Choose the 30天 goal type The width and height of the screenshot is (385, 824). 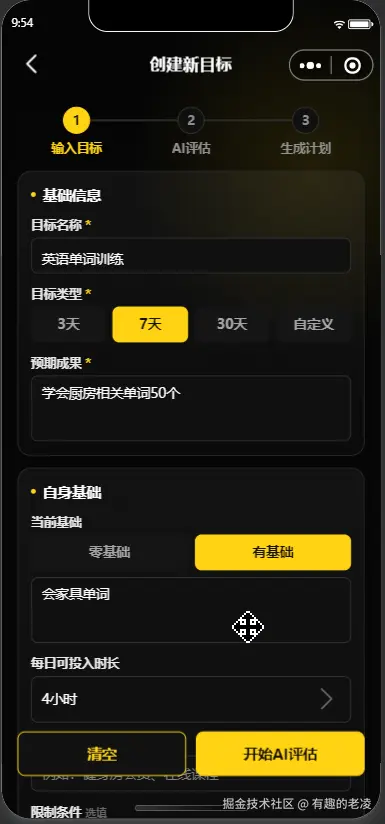(232, 324)
